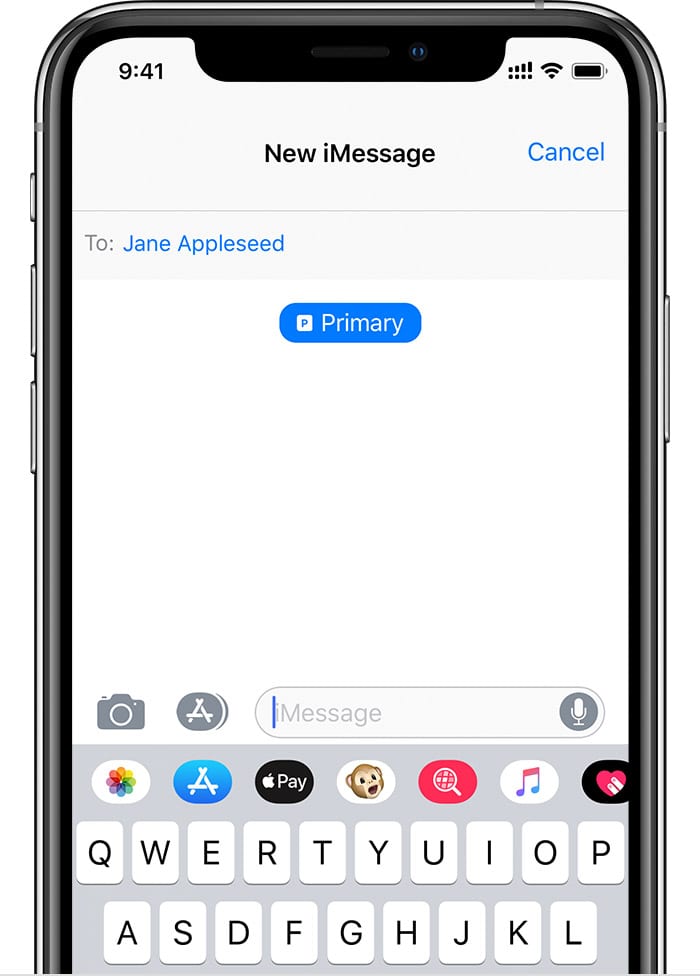
Task: Open Photos from the app strip
Action: (x=121, y=781)
